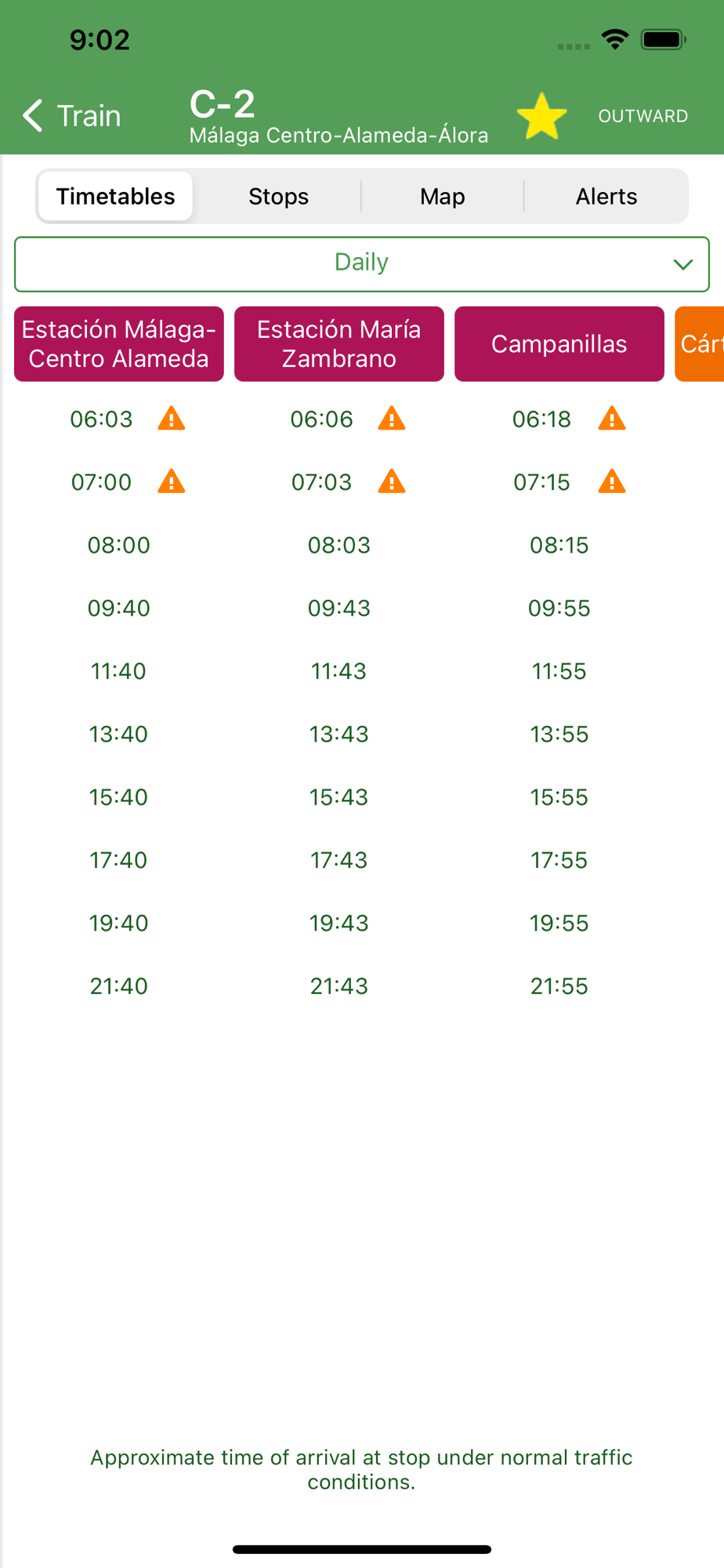Screen dimensions: 724x1568
Task: Tap the alert icon beside 07:03
Action: 392,481
